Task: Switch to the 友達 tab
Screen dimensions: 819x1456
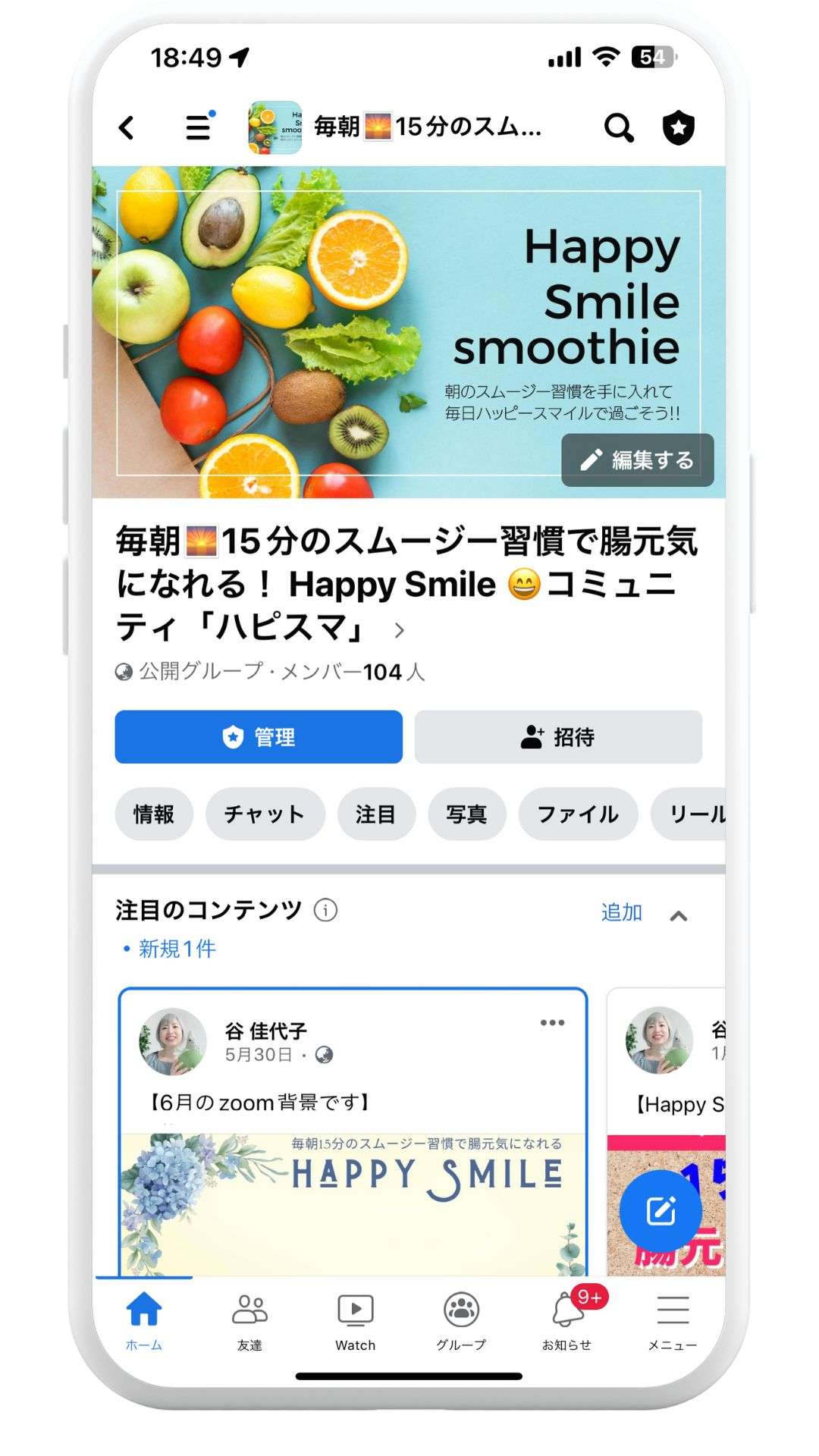Action: pyautogui.click(x=249, y=1321)
